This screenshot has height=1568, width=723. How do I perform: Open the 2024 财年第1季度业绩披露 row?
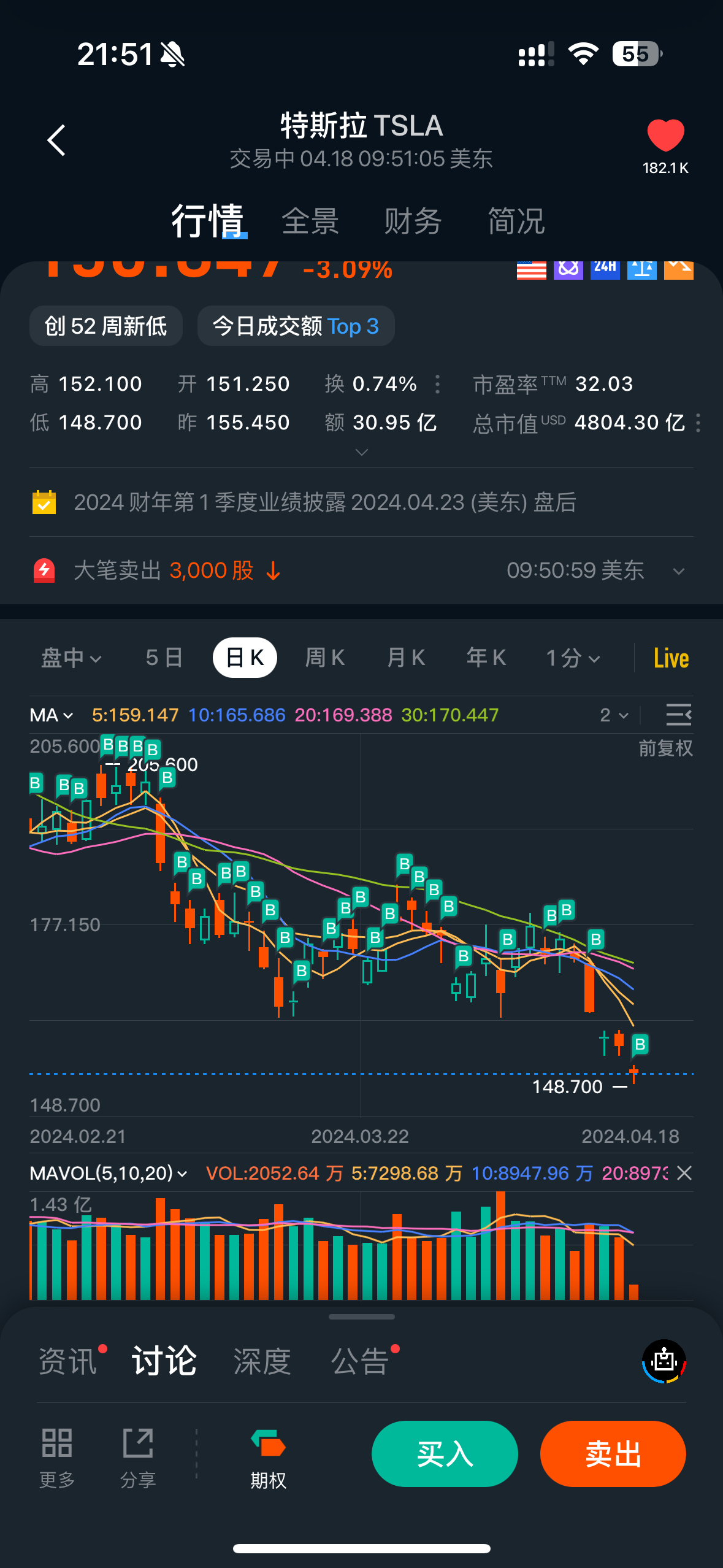(x=325, y=502)
